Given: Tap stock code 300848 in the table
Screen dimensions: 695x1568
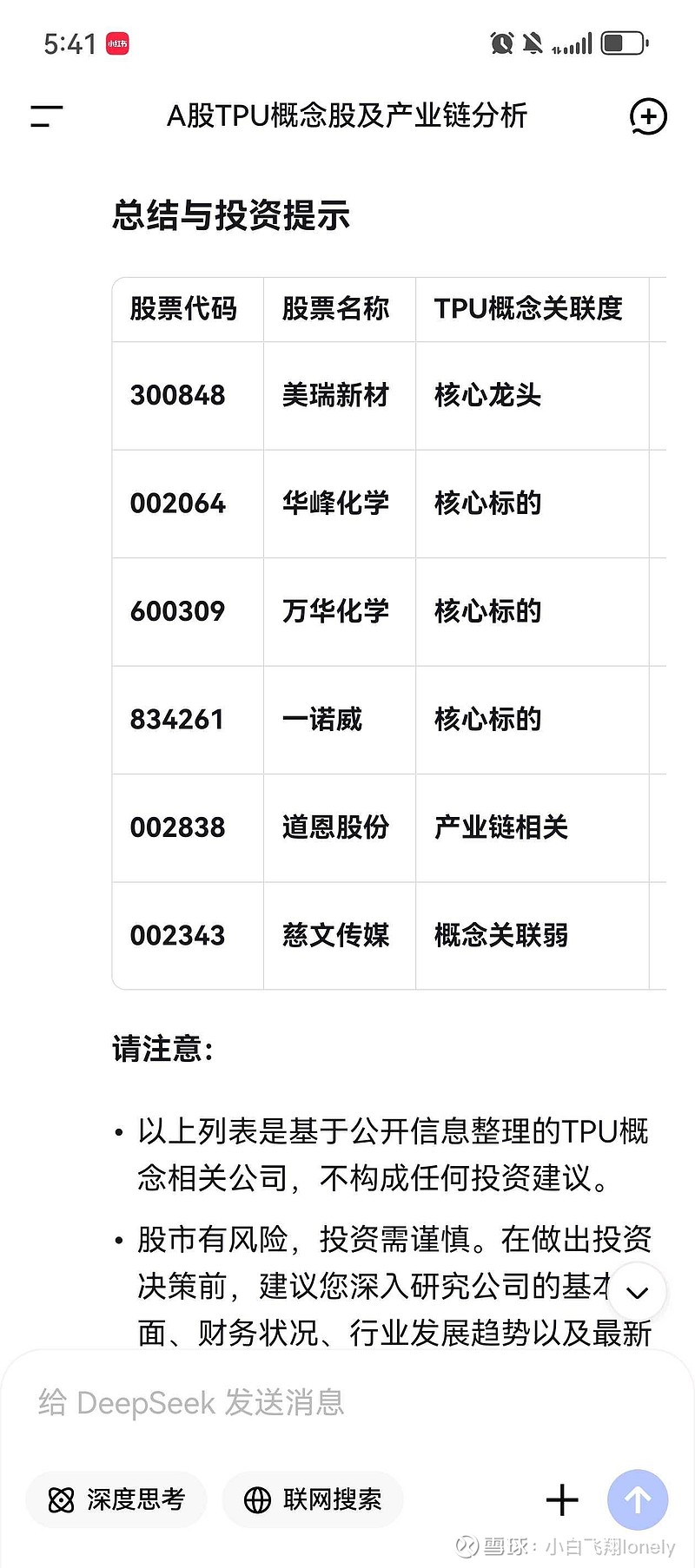Looking at the screenshot, I should 177,396.
